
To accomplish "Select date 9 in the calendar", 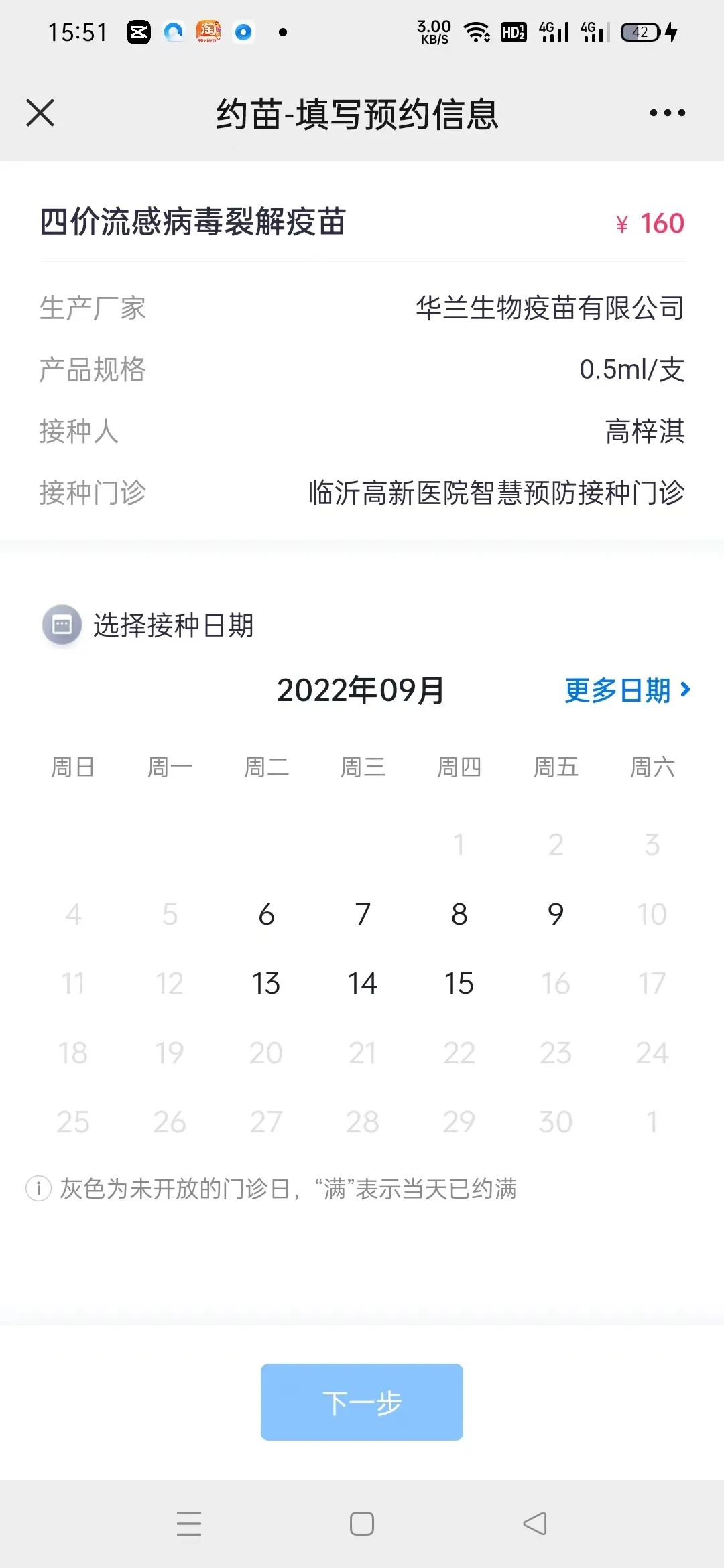I will coord(556,915).
